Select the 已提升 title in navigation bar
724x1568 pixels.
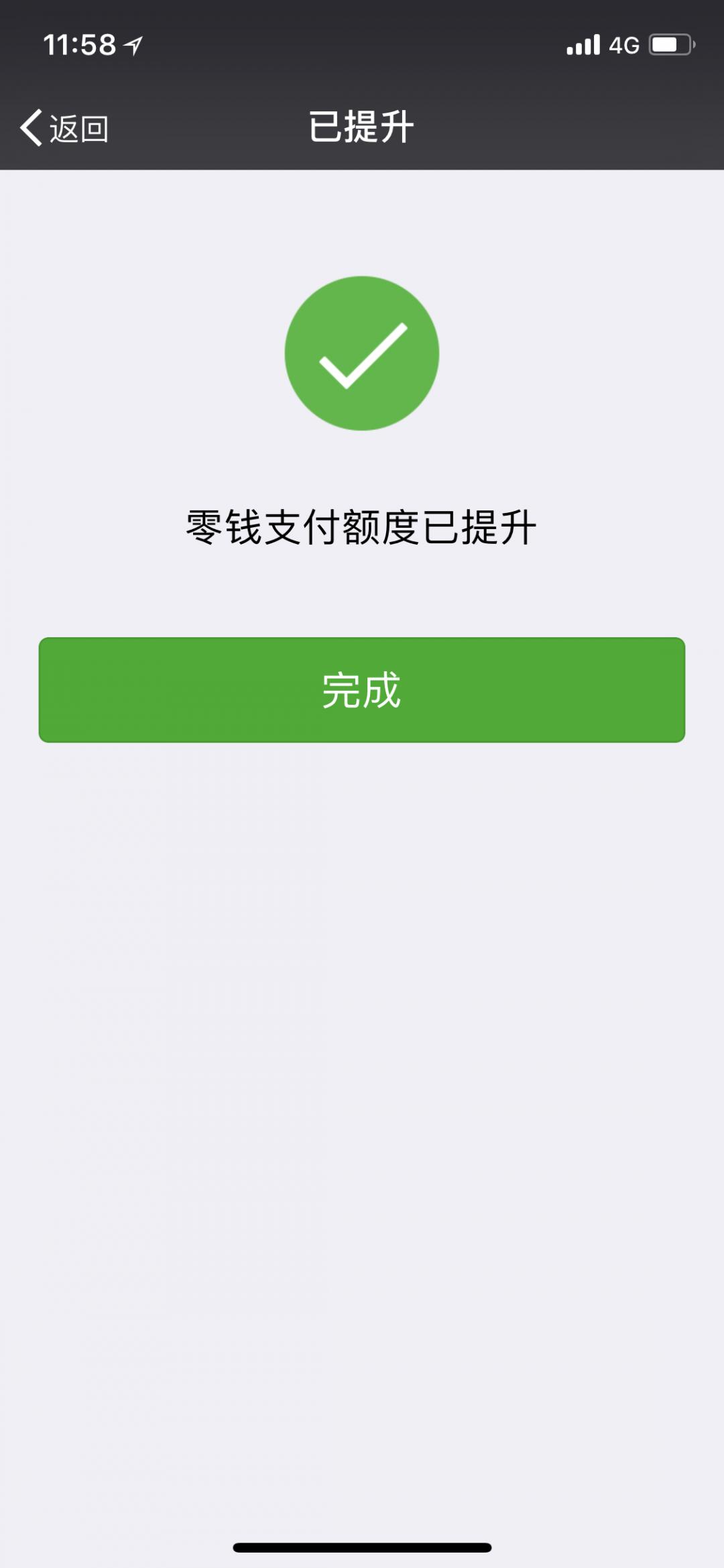click(x=362, y=126)
